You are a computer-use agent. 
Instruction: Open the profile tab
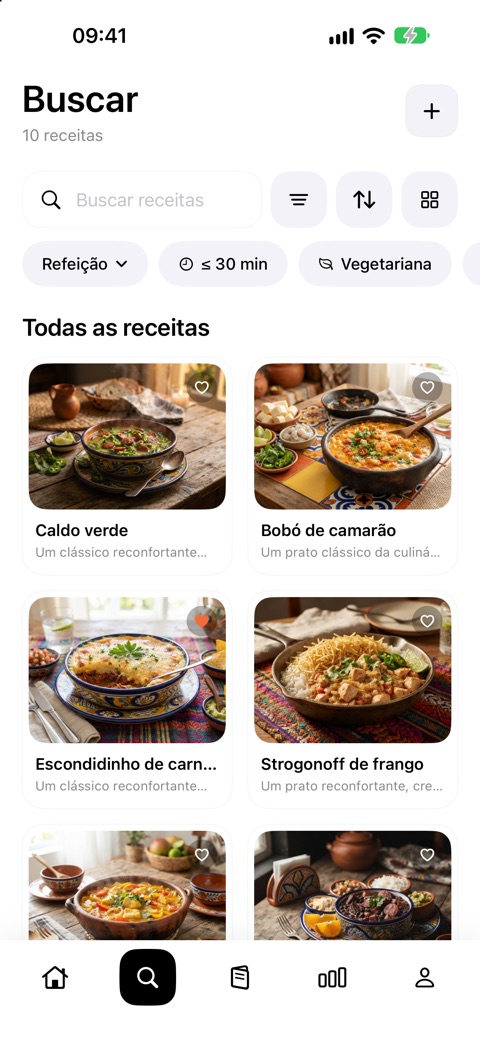click(x=424, y=977)
